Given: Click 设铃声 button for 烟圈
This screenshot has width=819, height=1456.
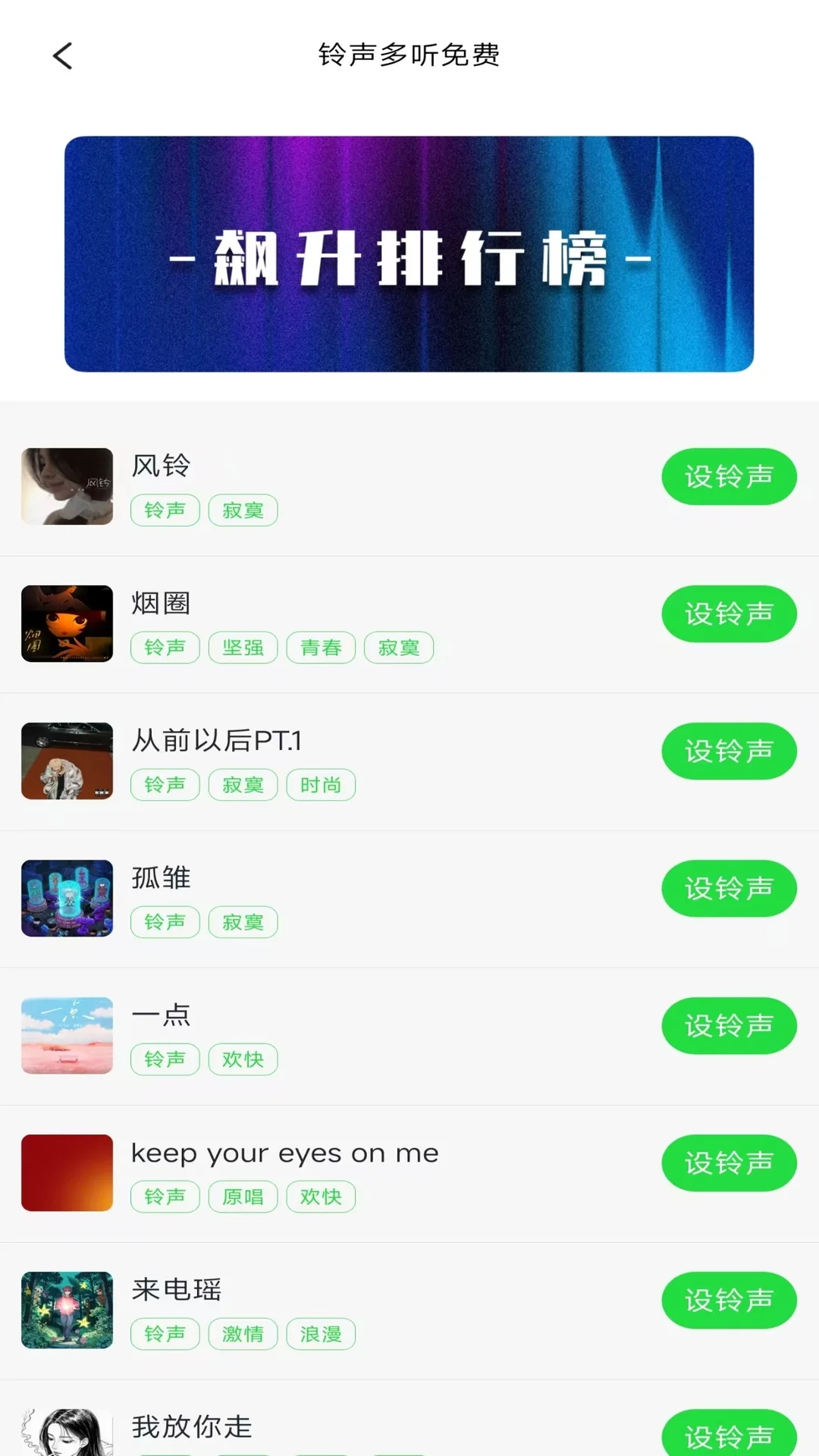Looking at the screenshot, I should [729, 614].
